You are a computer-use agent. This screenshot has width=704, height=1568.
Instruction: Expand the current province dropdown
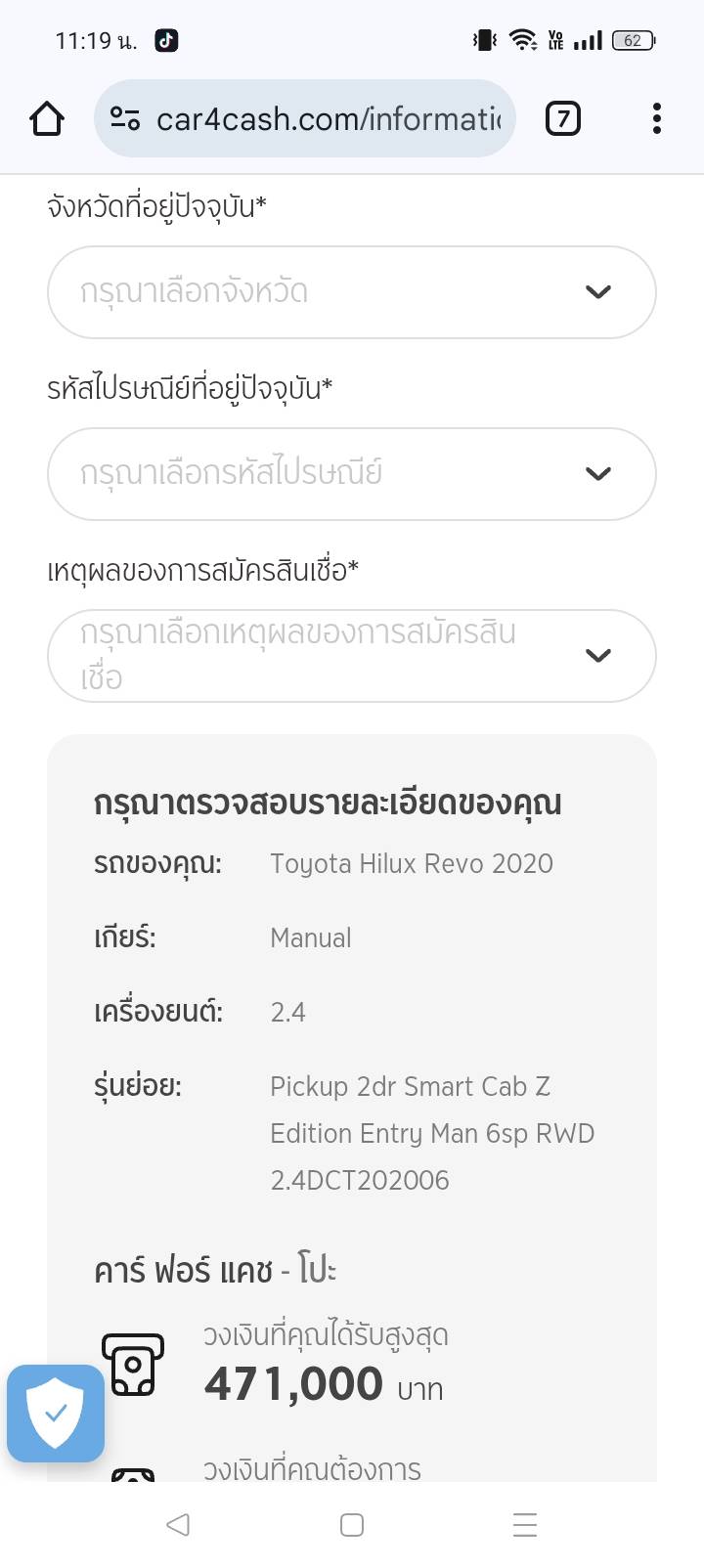351,292
